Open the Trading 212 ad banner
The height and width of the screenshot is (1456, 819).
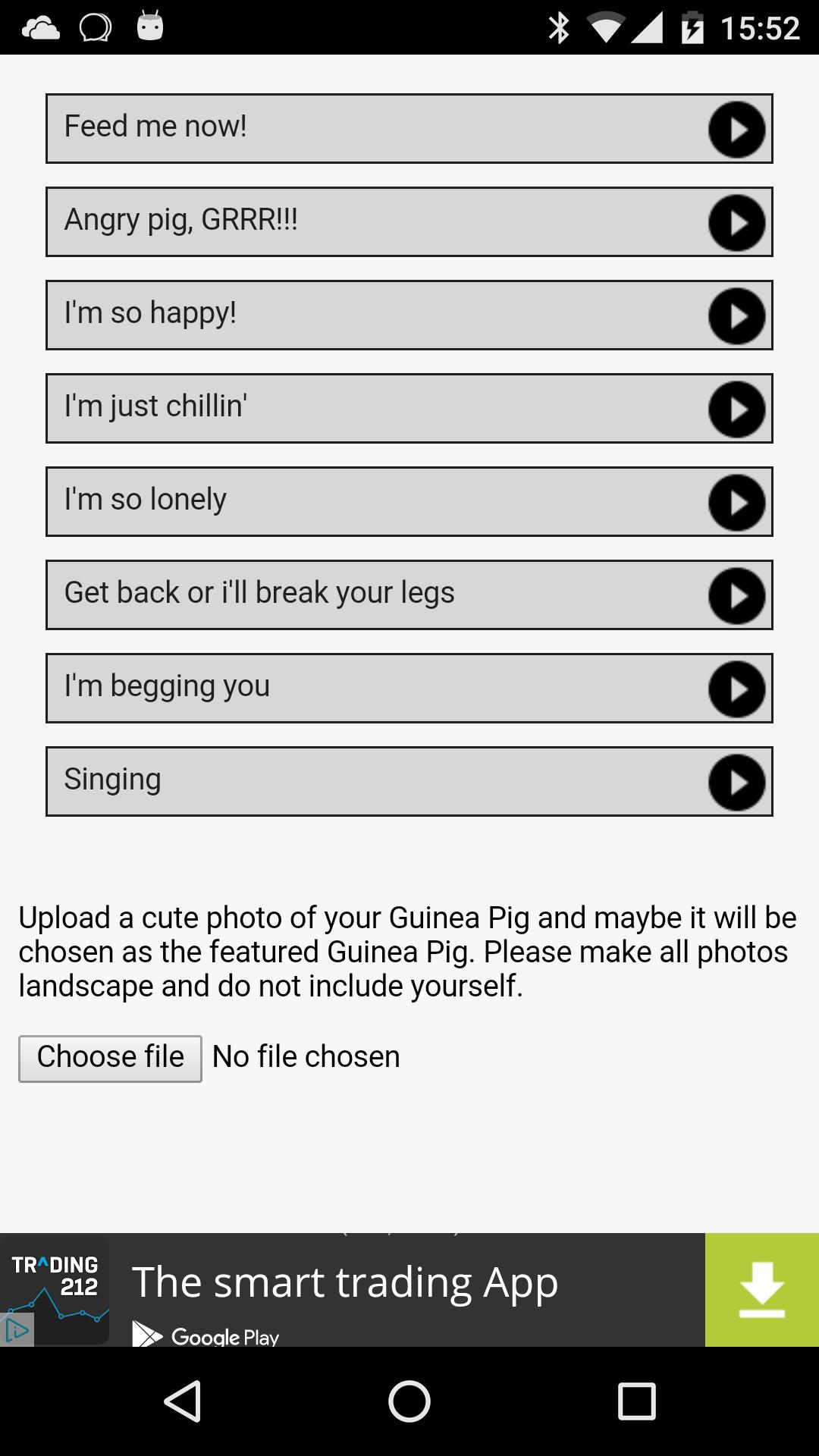(345, 1290)
